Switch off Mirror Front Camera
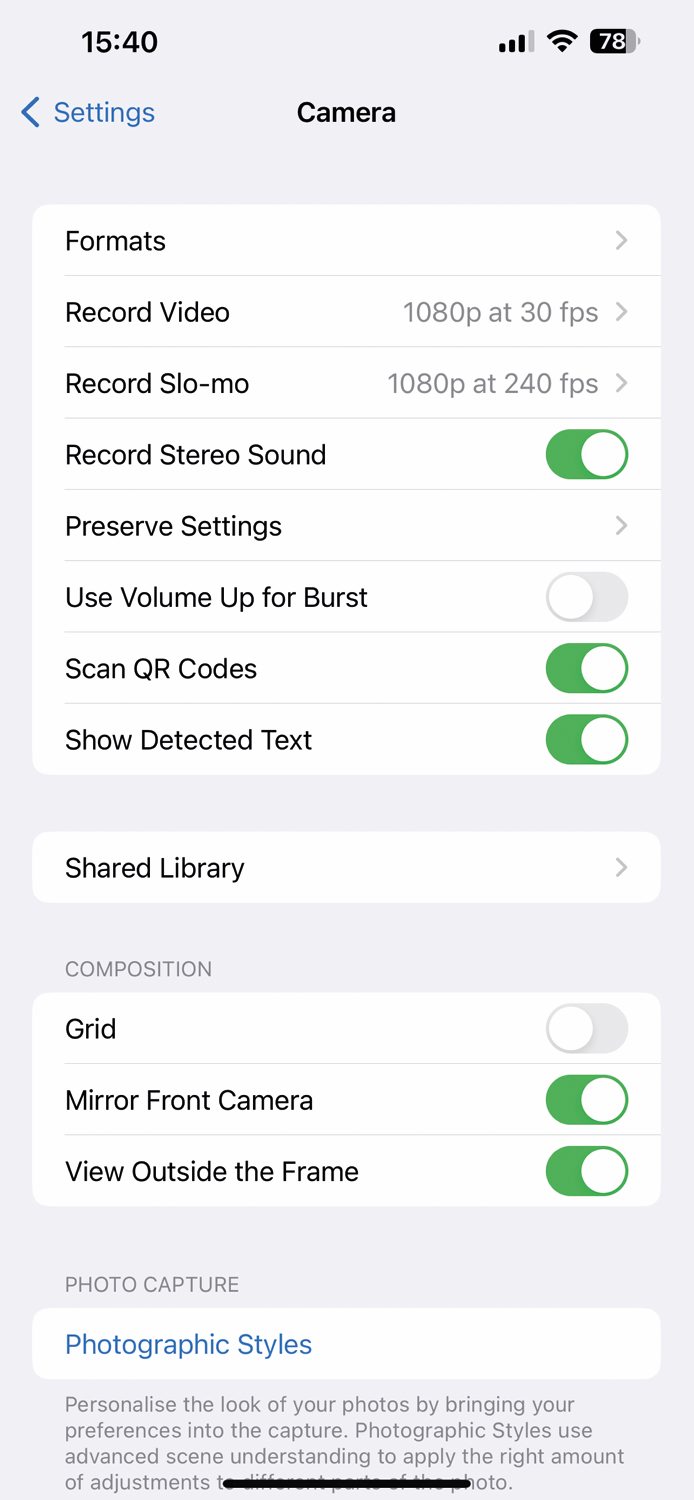Image resolution: width=694 pixels, height=1500 pixels. pos(587,1100)
